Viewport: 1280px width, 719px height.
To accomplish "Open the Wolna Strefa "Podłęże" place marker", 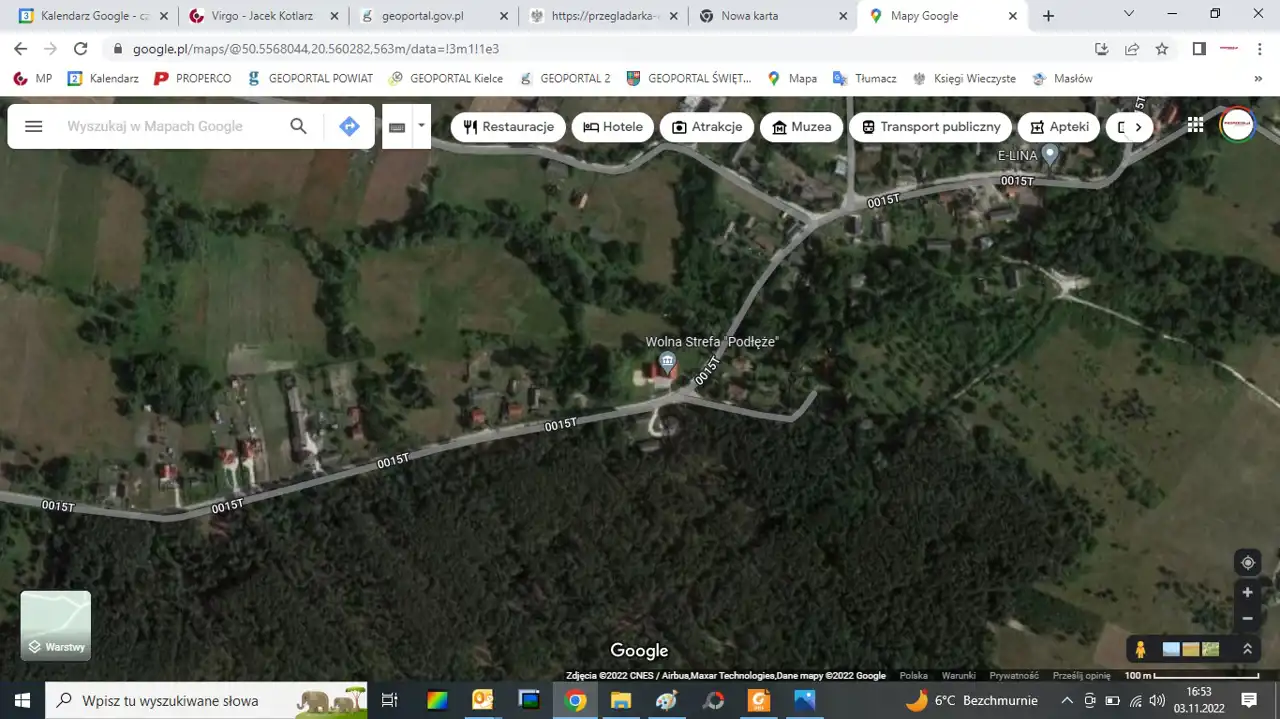I will (x=667, y=361).
